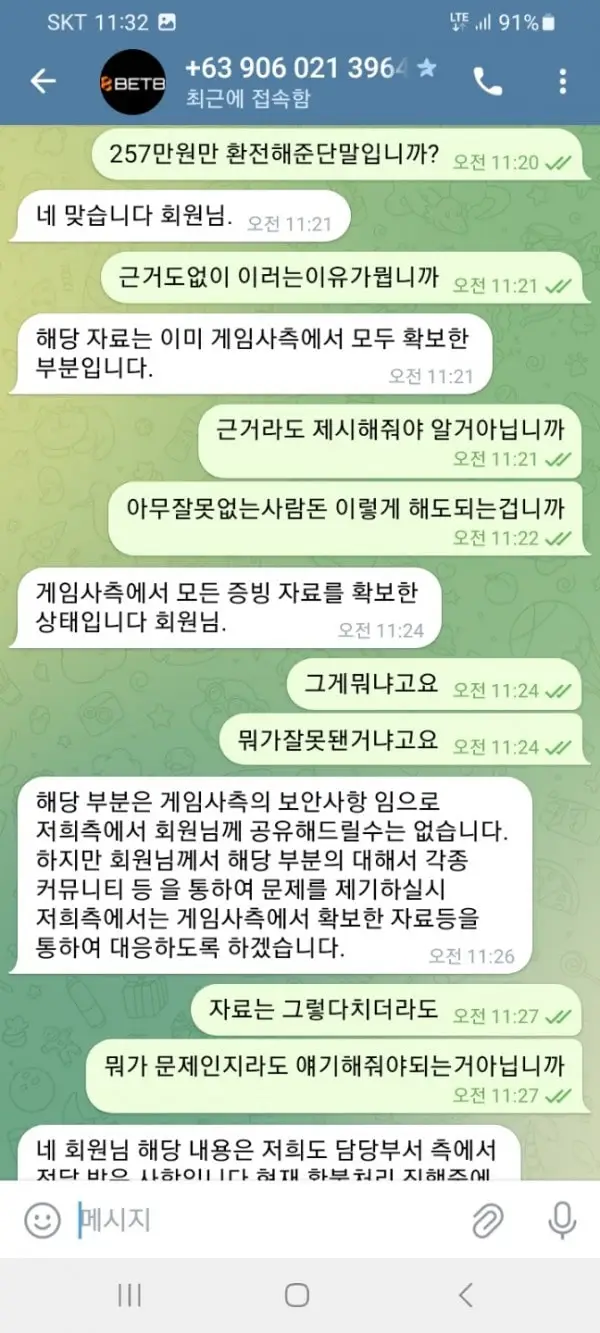Record a voice message with the microphone
The image size is (600, 1333).
coord(562,1220)
